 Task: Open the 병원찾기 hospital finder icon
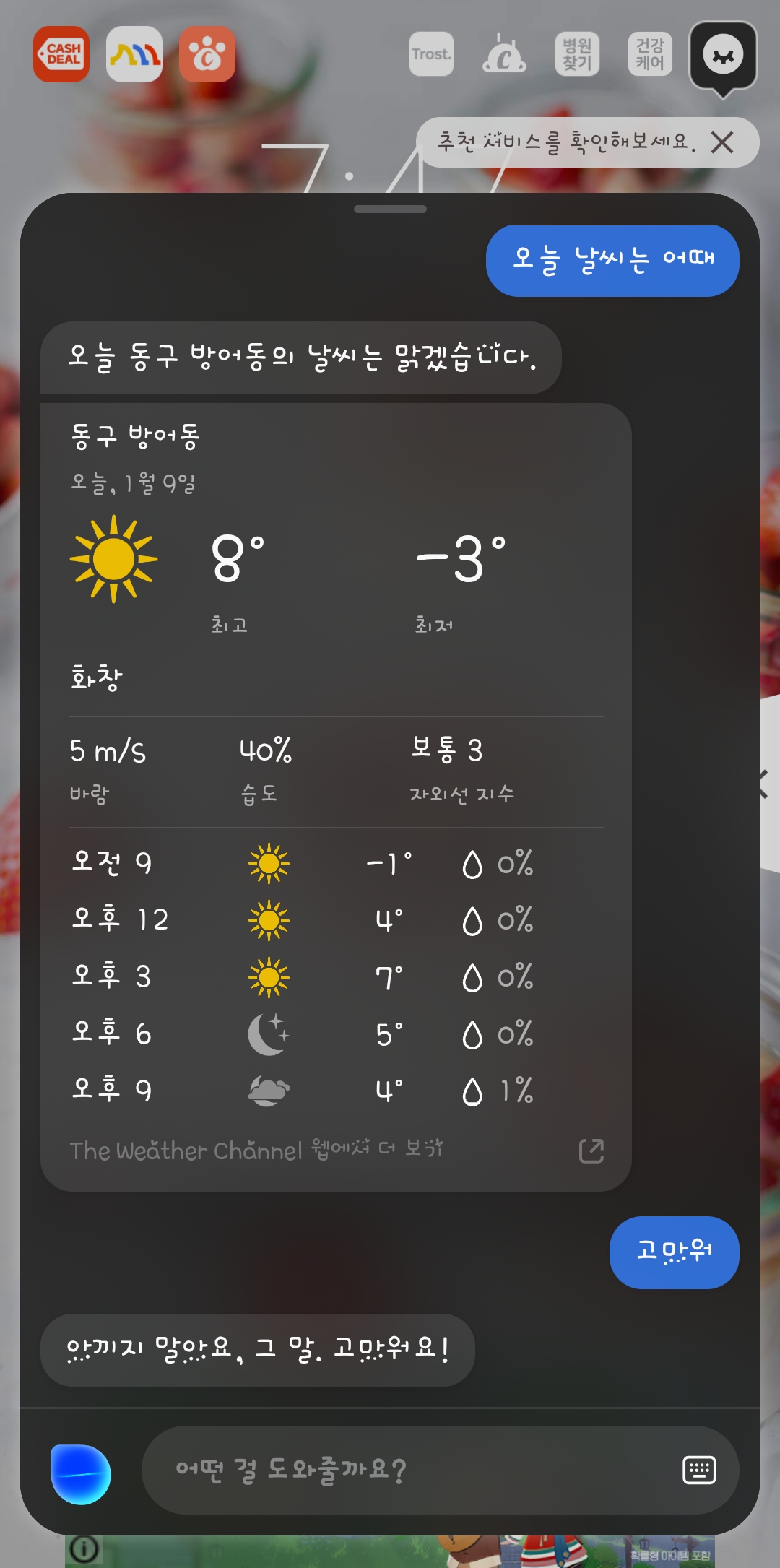[576, 56]
